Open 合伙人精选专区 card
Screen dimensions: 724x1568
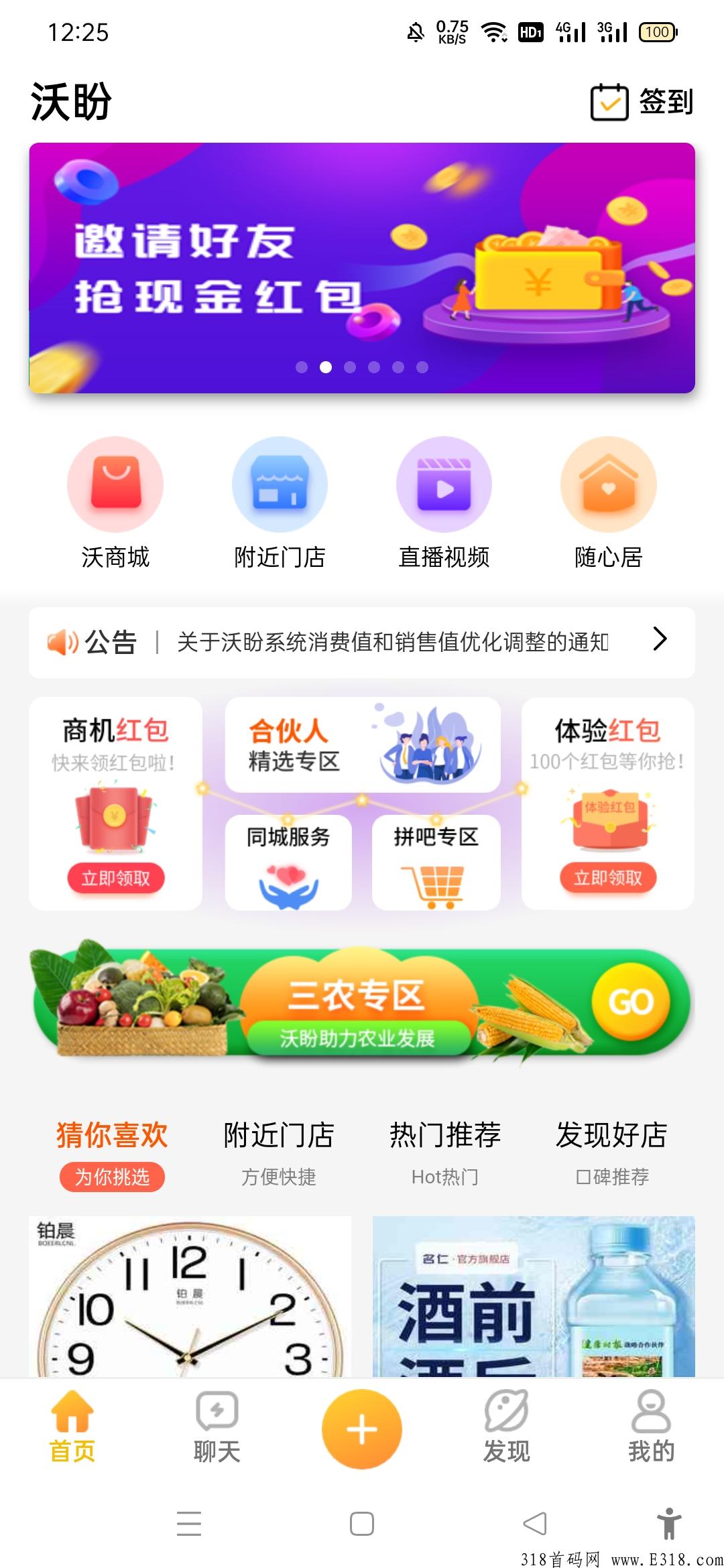(362, 745)
